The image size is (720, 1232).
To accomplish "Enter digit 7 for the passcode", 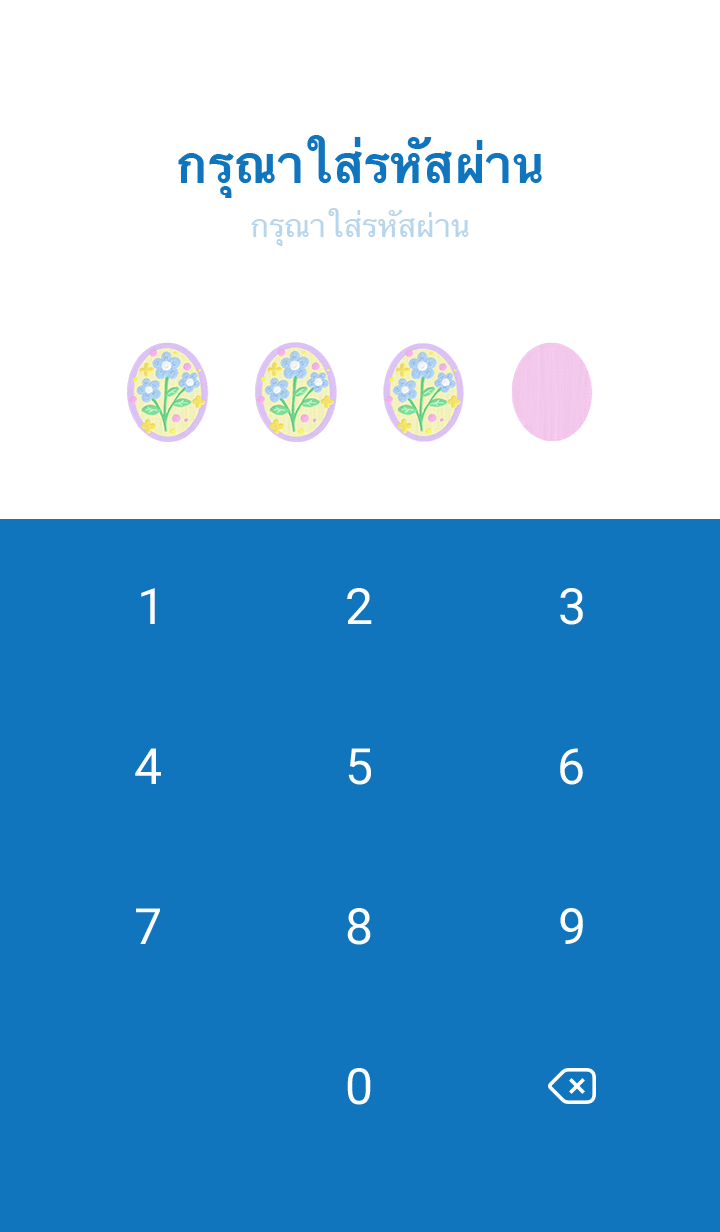I will (148, 927).
